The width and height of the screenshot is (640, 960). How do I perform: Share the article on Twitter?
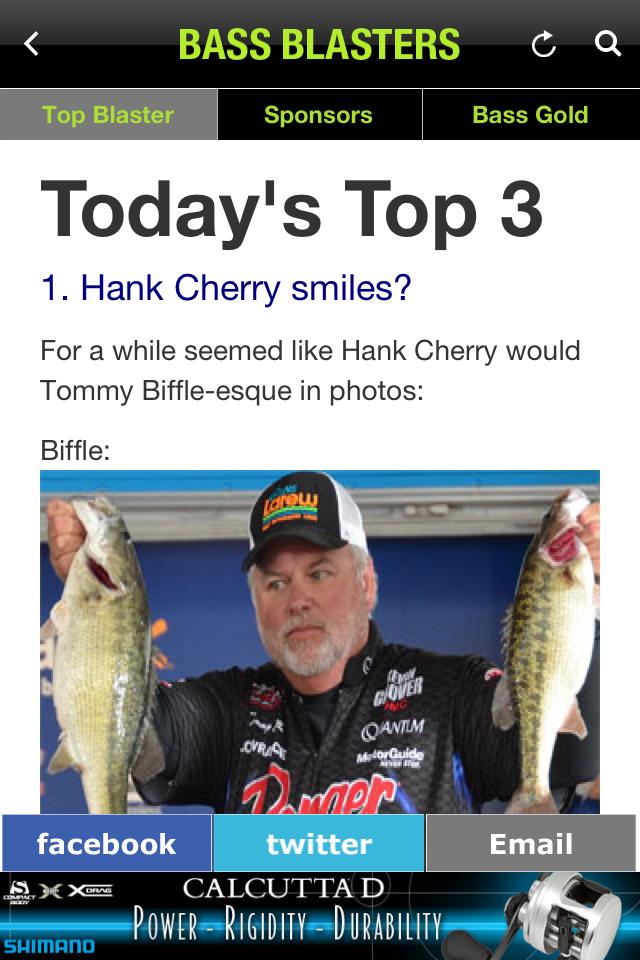tap(319, 844)
